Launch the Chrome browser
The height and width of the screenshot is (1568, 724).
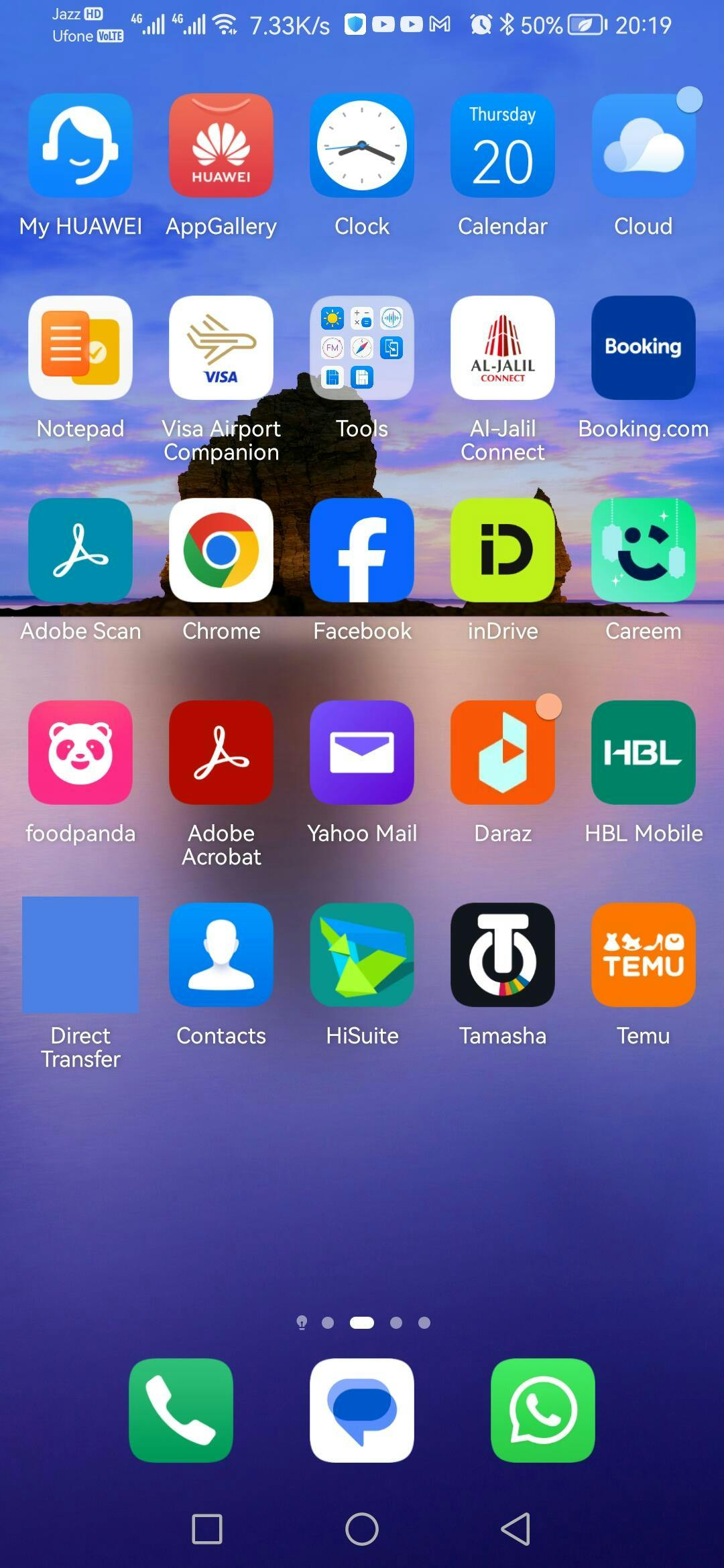point(221,550)
